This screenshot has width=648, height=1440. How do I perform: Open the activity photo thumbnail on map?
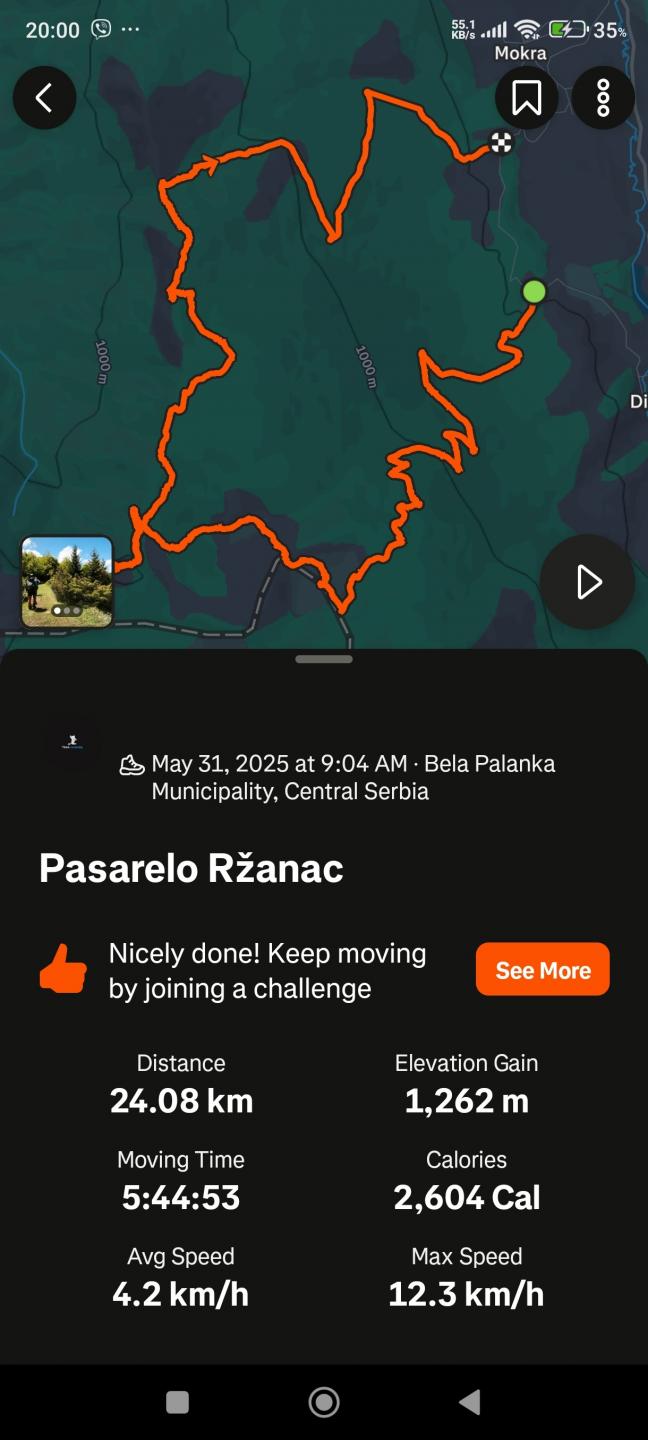[67, 582]
